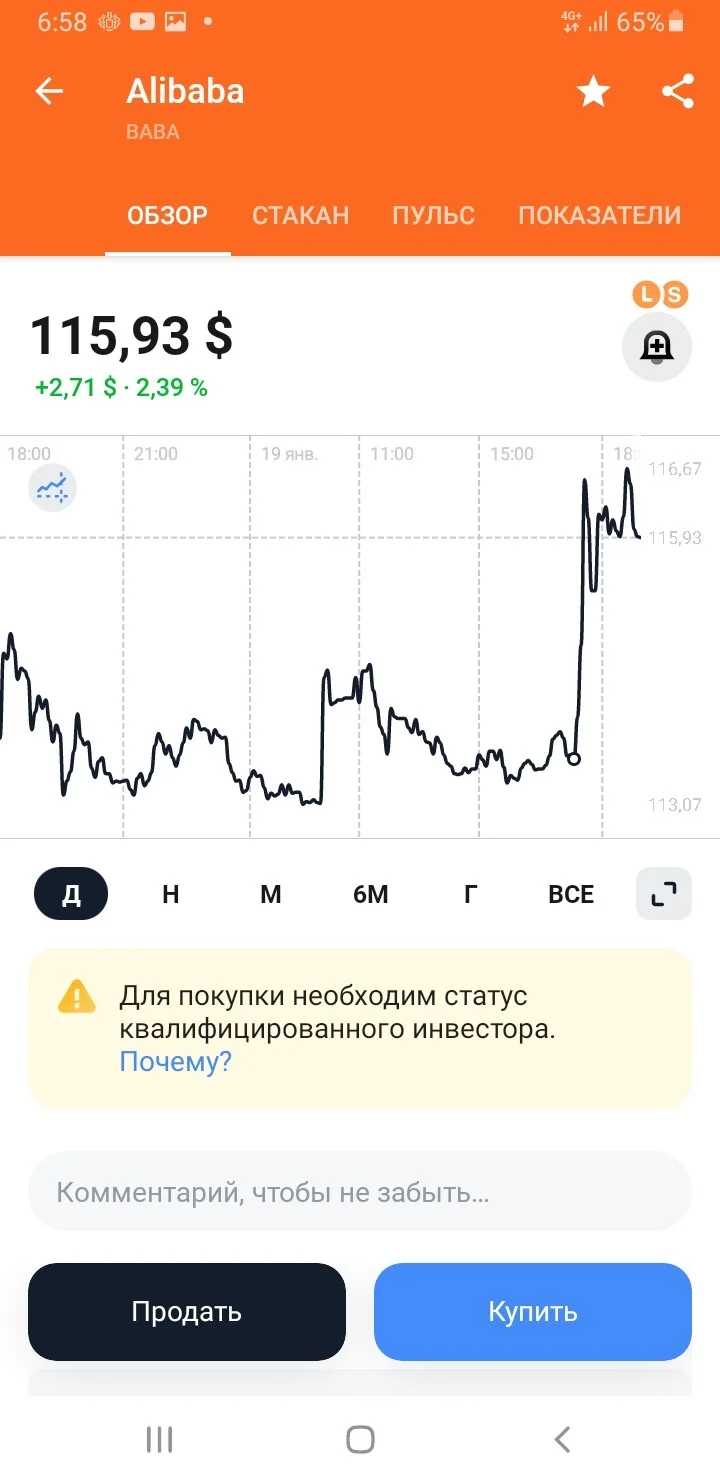Change the chart type via the chart icon
The image size is (720, 1480).
[x=52, y=488]
